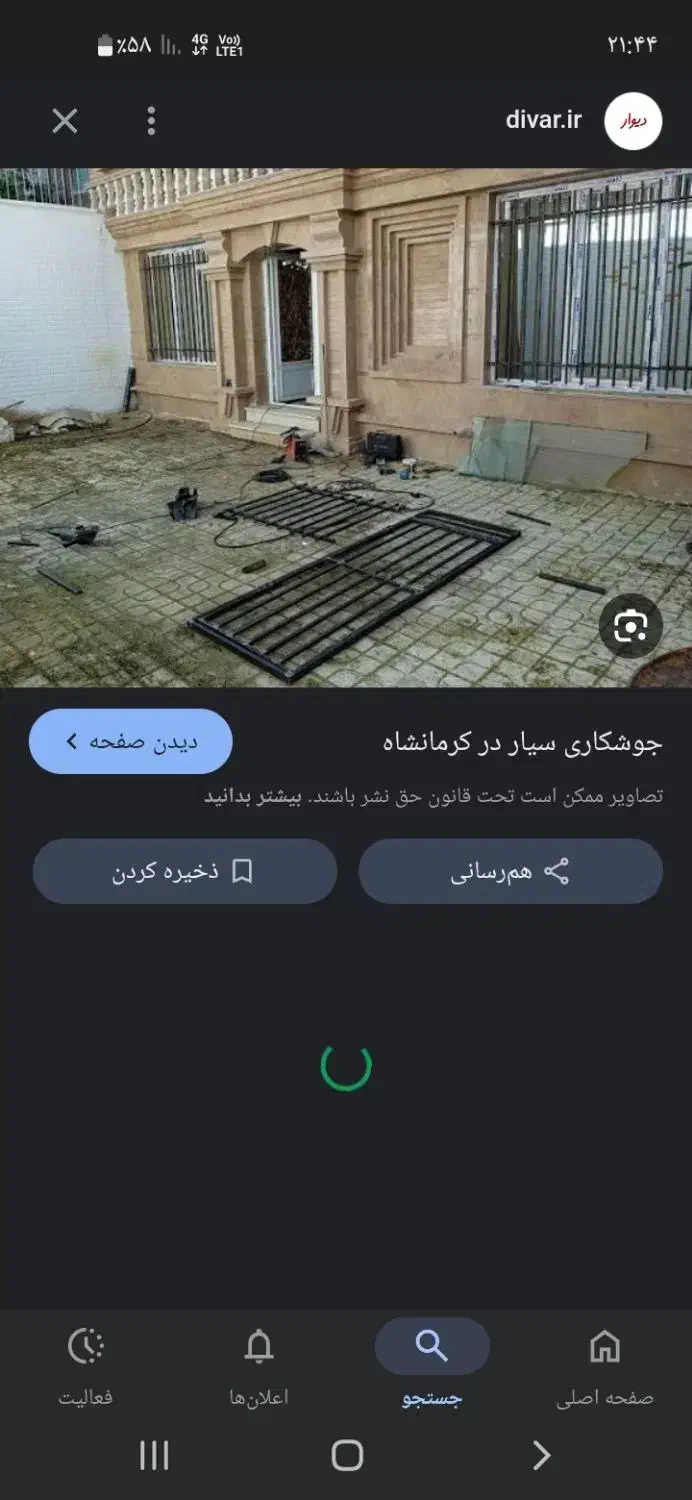Go to the فعالیت activity tab
Screen dimensions: 692x1500
pos(86,1364)
